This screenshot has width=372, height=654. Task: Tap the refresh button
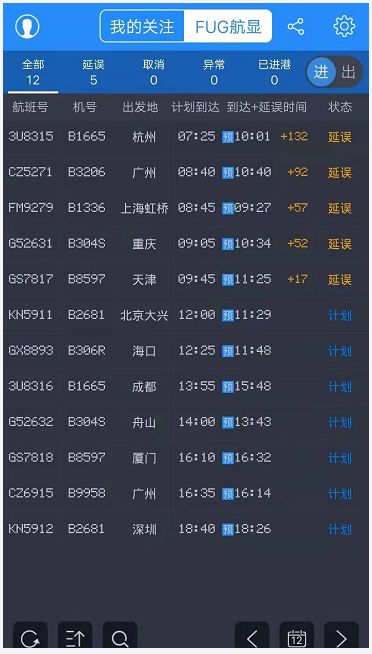point(30,636)
